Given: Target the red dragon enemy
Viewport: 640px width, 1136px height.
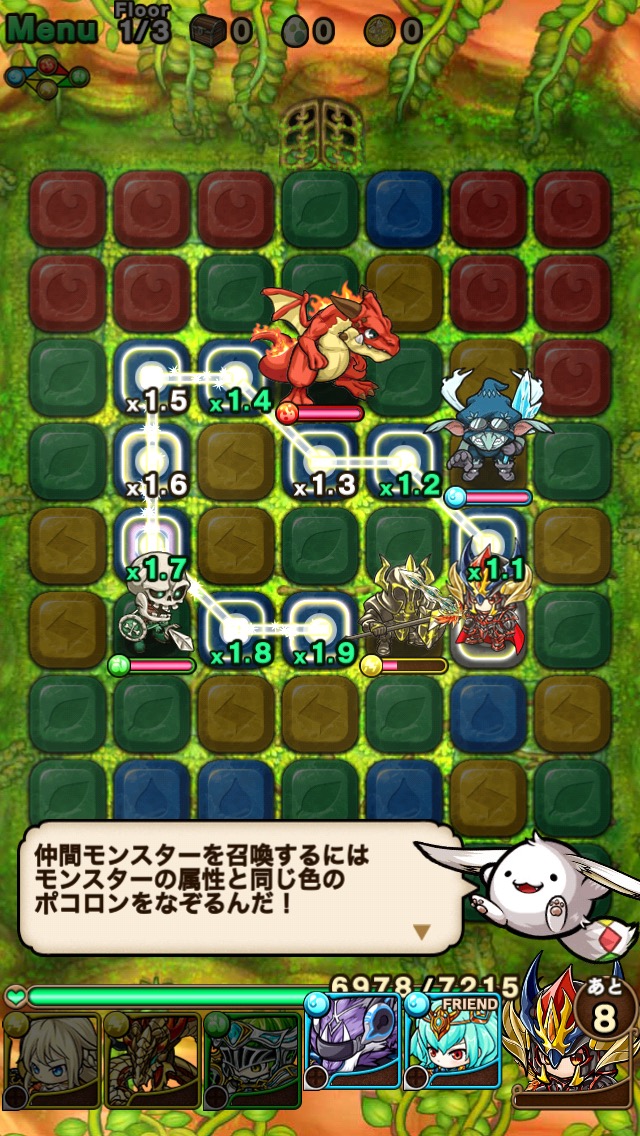Looking at the screenshot, I should click(x=320, y=345).
